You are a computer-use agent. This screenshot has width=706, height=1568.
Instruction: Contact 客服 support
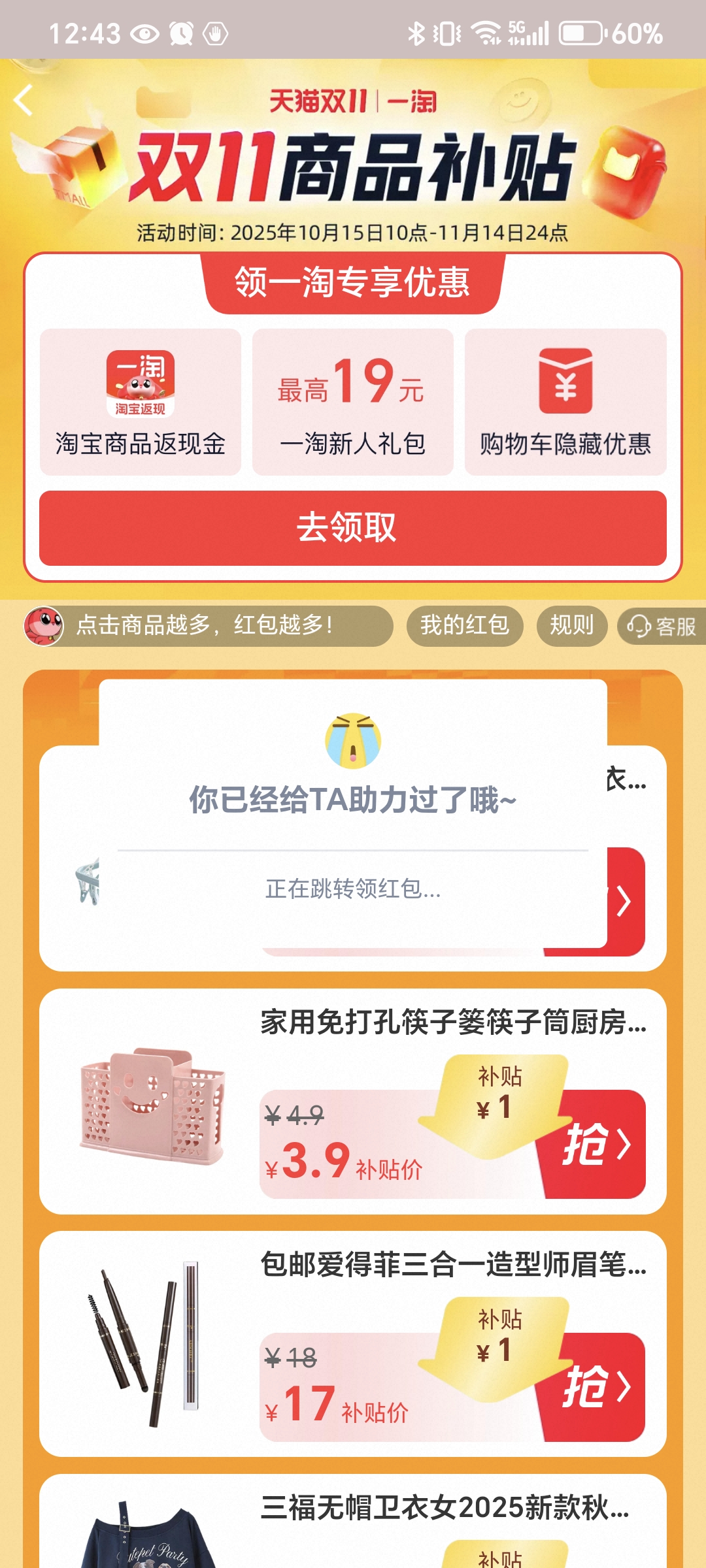coord(662,627)
